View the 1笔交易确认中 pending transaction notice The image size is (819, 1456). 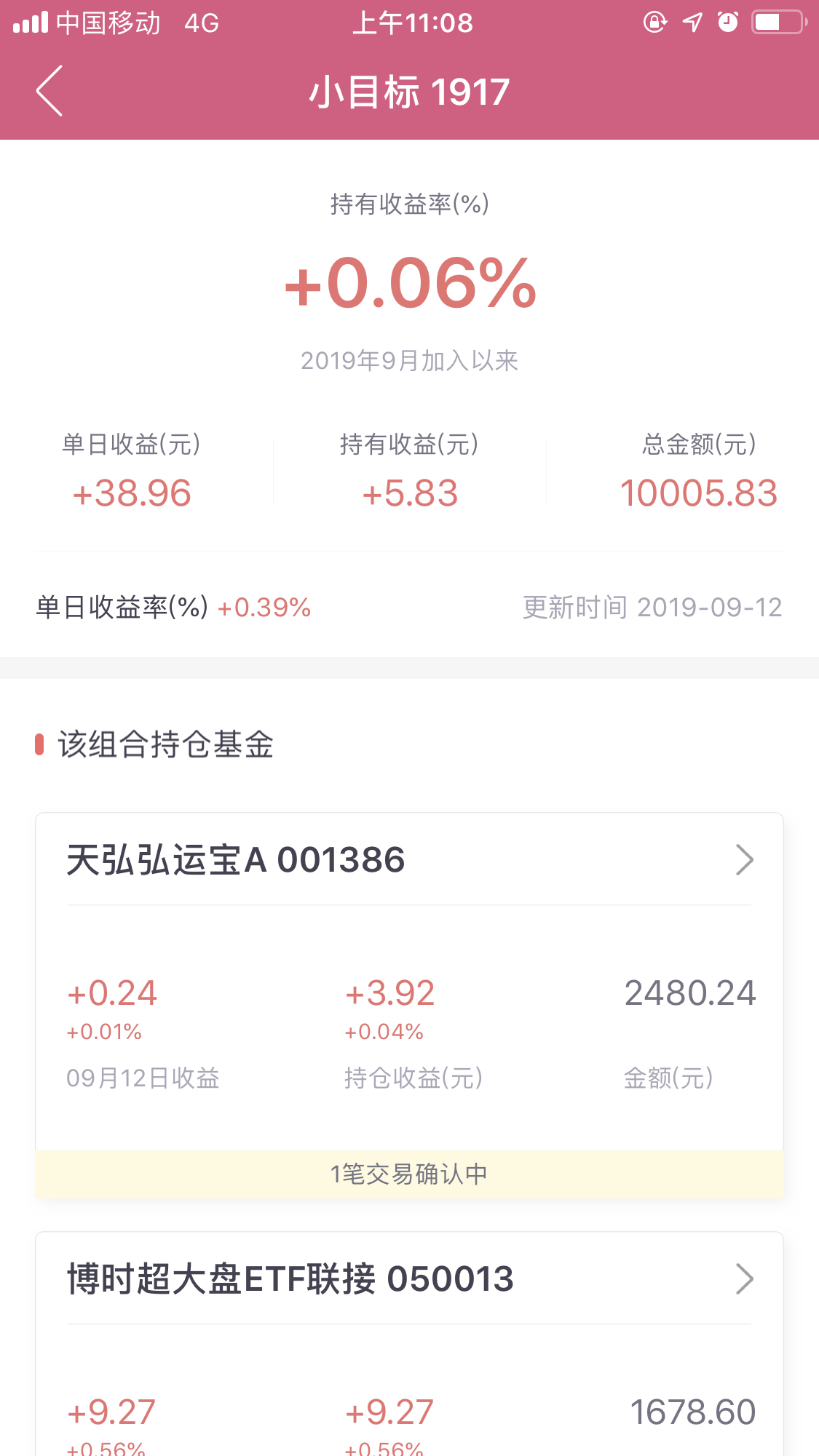[409, 1174]
